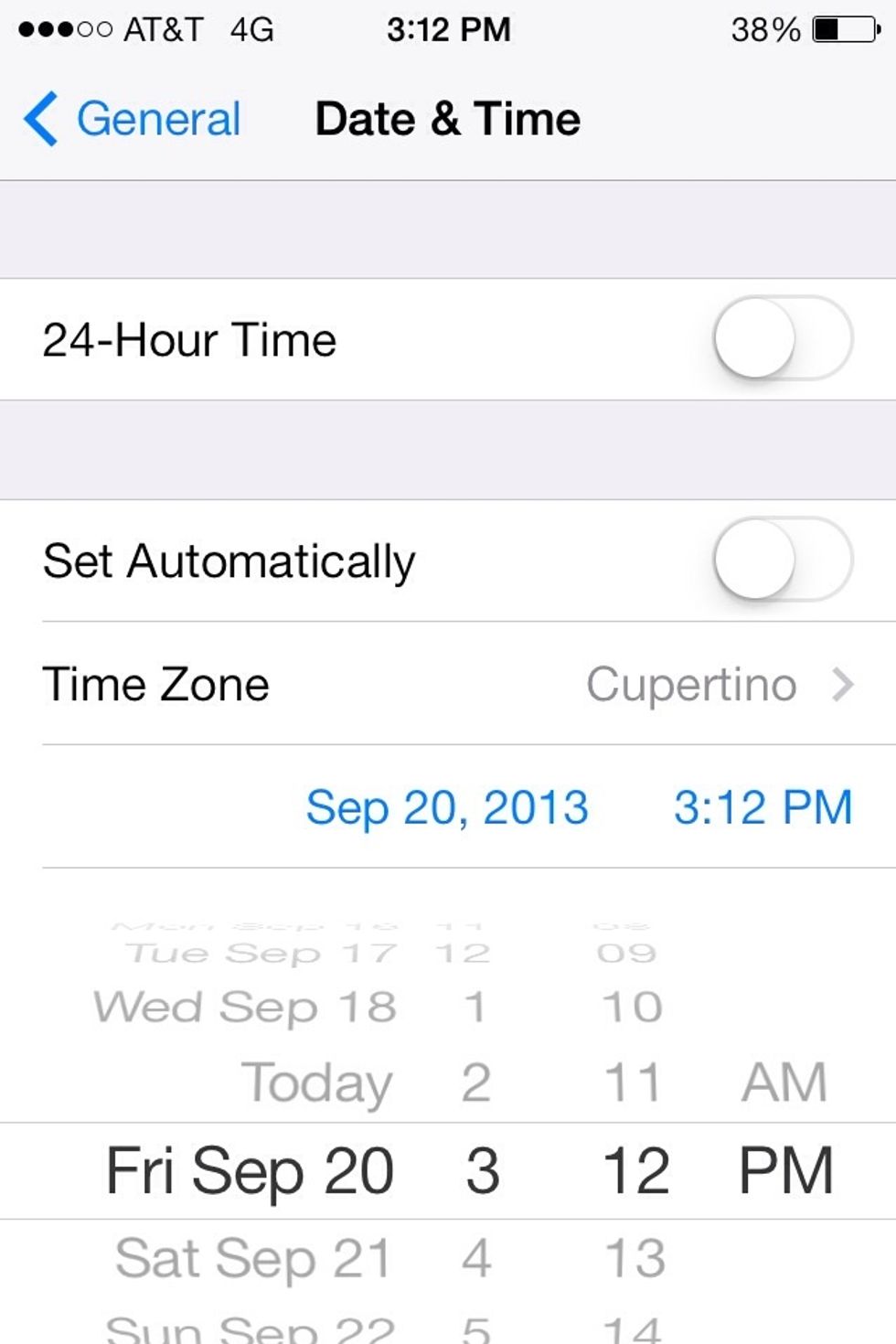Open the Time Zone row
The image size is (896, 1344).
pyautogui.click(x=448, y=684)
